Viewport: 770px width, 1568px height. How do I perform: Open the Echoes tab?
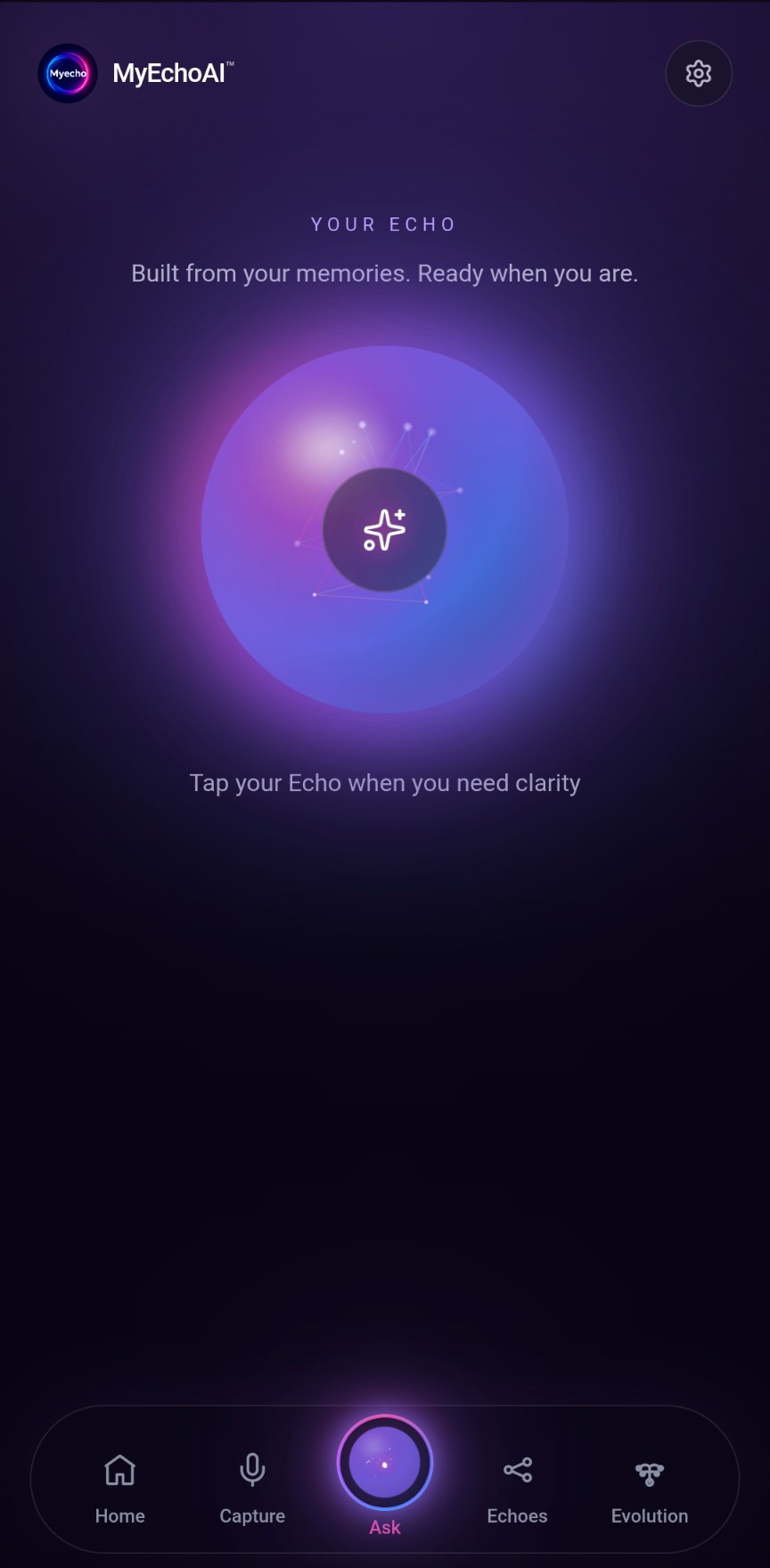pos(517,1490)
